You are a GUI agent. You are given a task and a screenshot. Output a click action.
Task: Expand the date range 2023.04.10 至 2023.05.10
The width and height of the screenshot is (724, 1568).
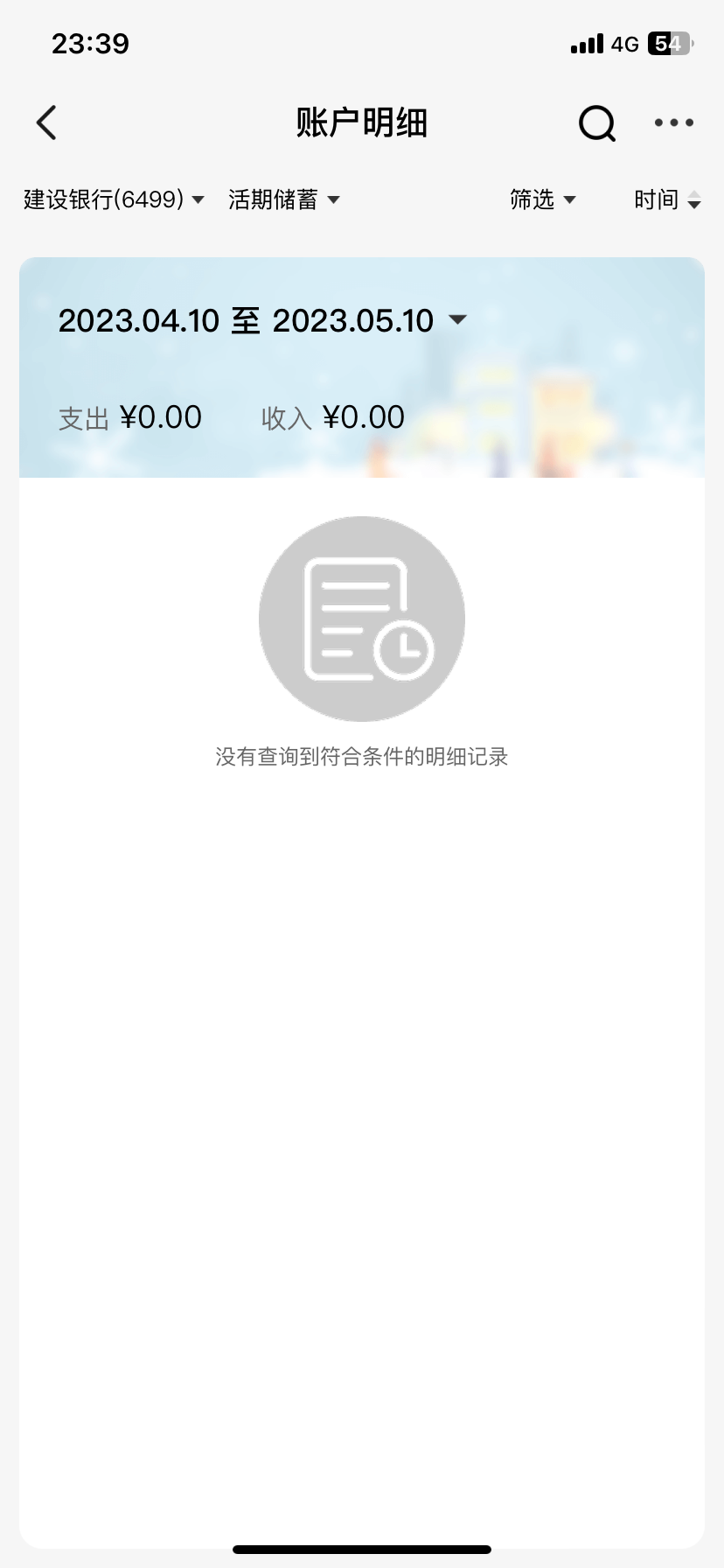coord(262,320)
